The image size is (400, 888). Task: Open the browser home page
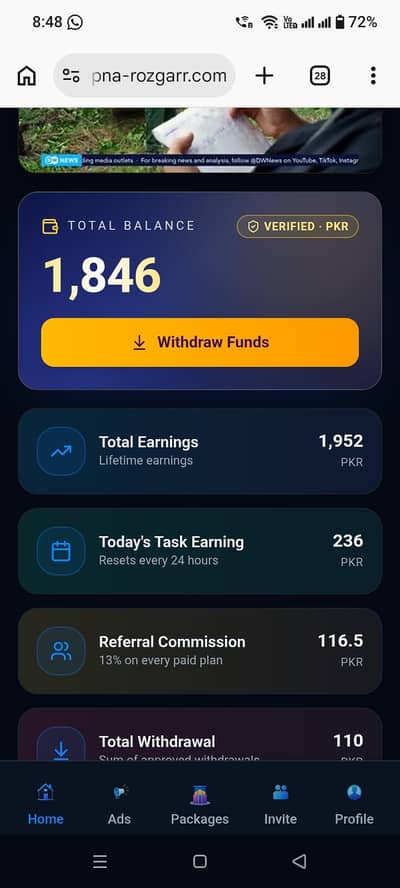(27, 75)
